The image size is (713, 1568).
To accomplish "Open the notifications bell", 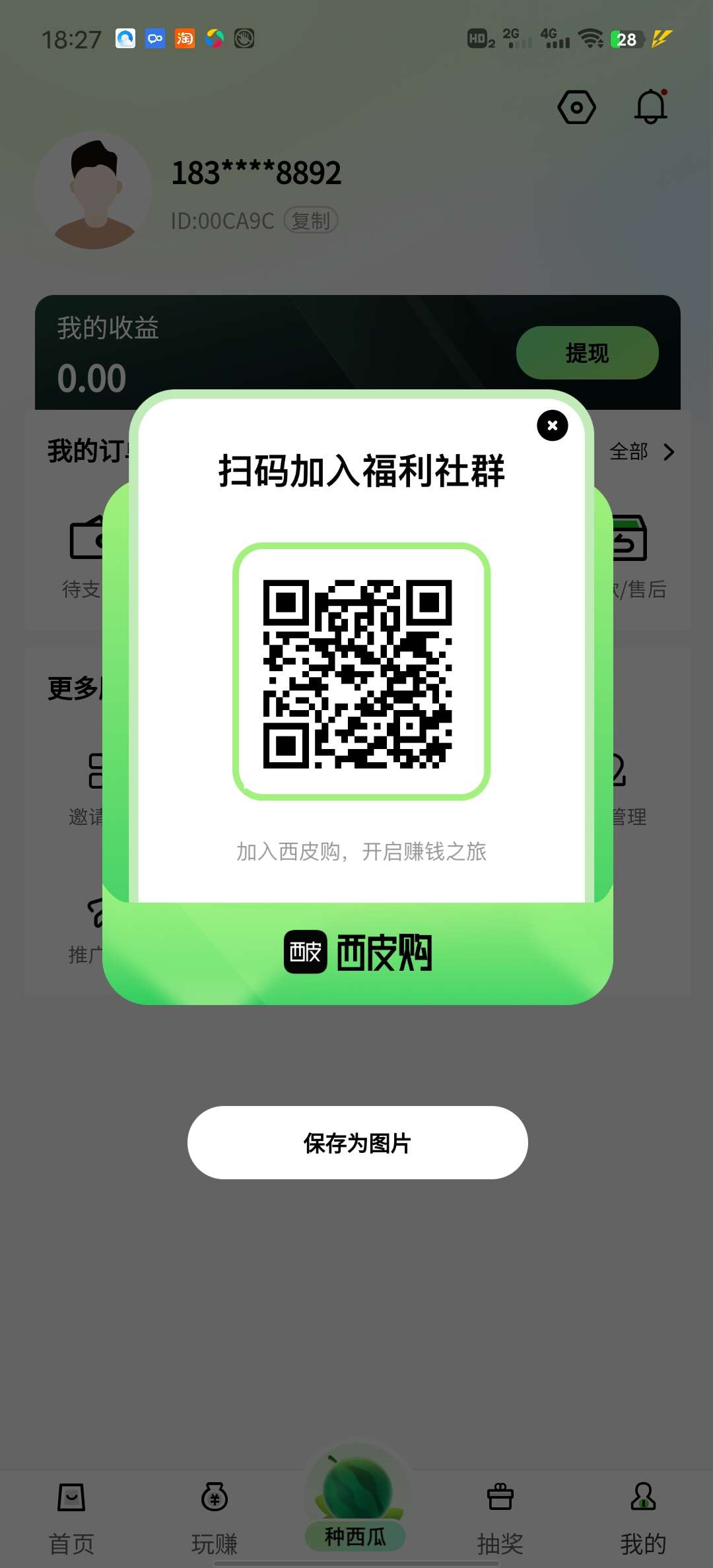I will pos(651,107).
